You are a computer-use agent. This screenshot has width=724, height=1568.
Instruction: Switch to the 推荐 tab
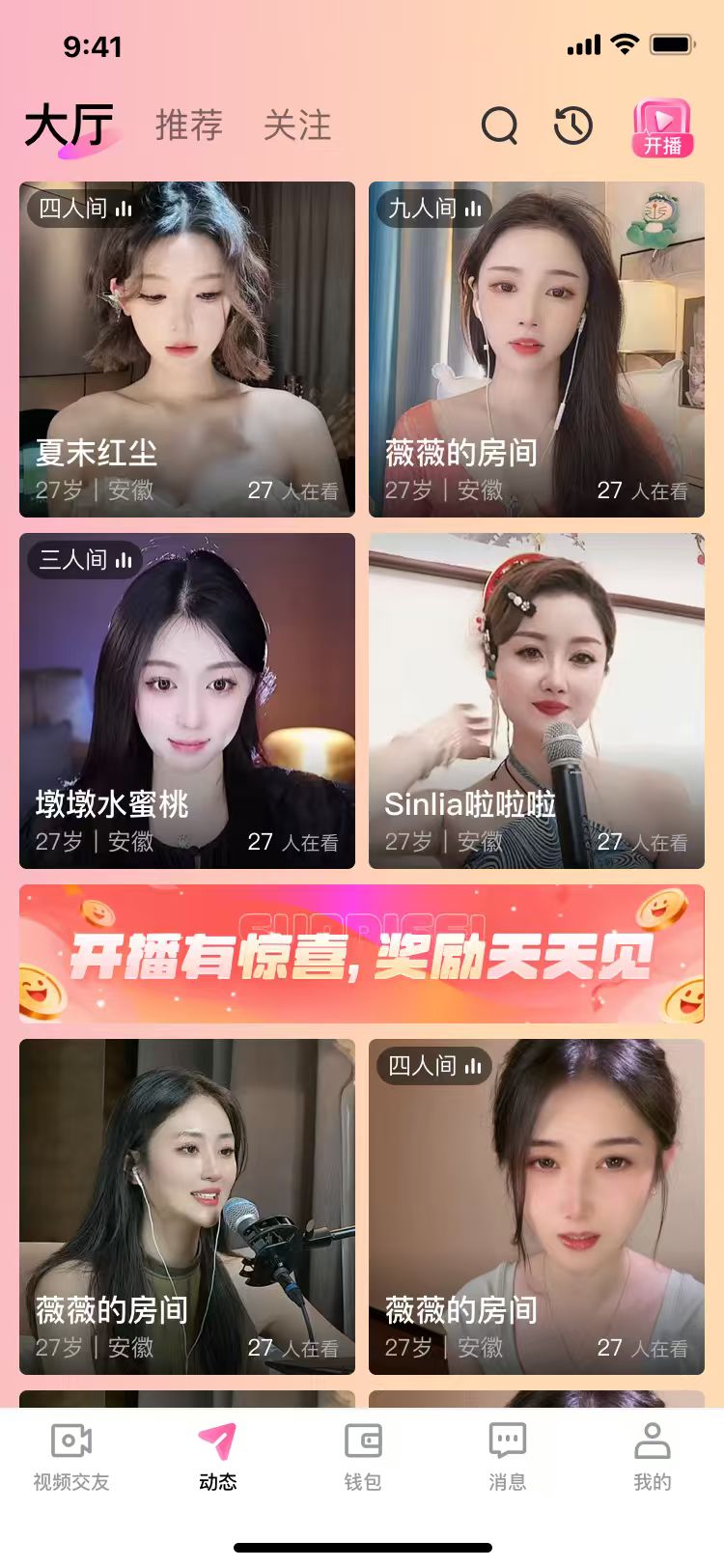point(189,126)
